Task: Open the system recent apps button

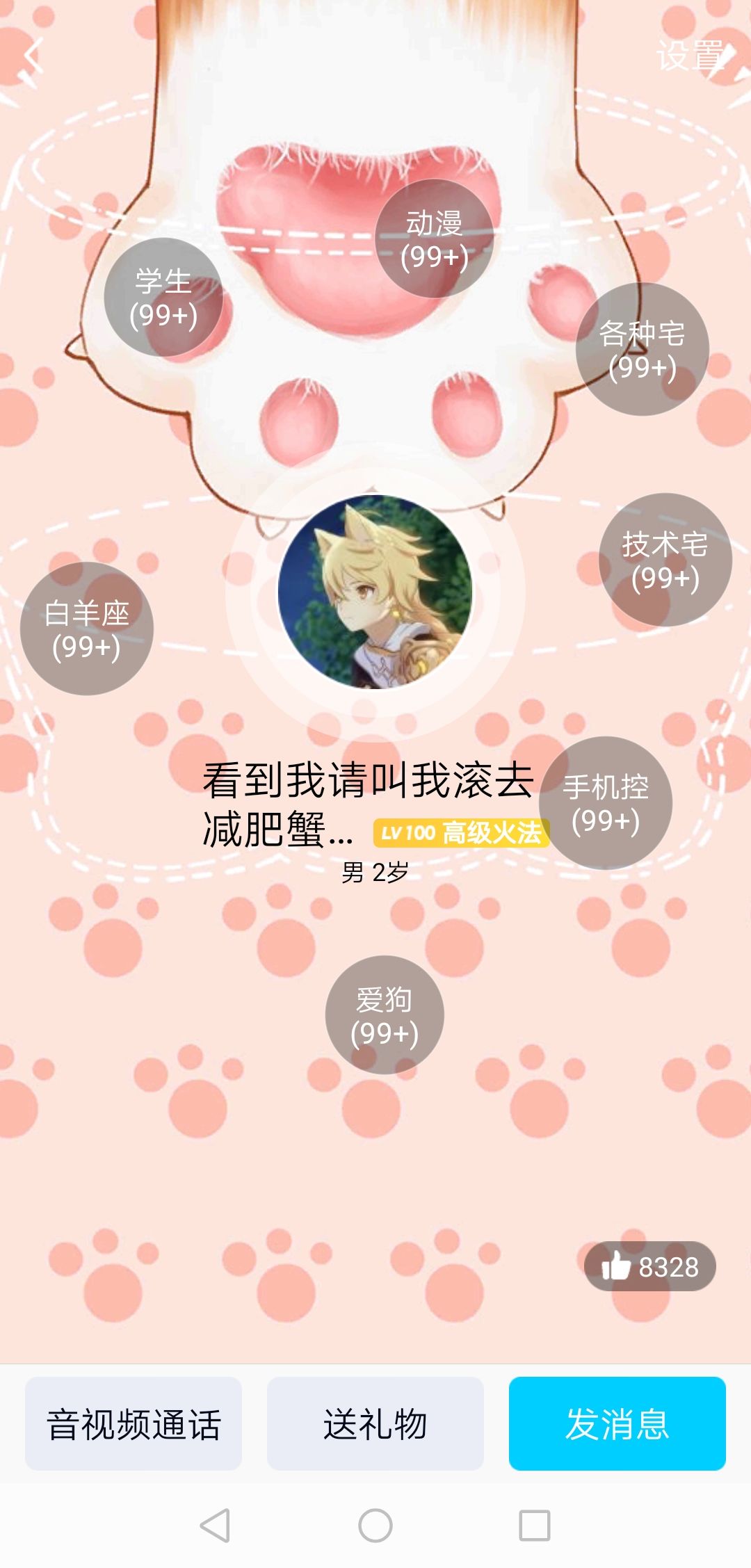Action: coord(535,1526)
